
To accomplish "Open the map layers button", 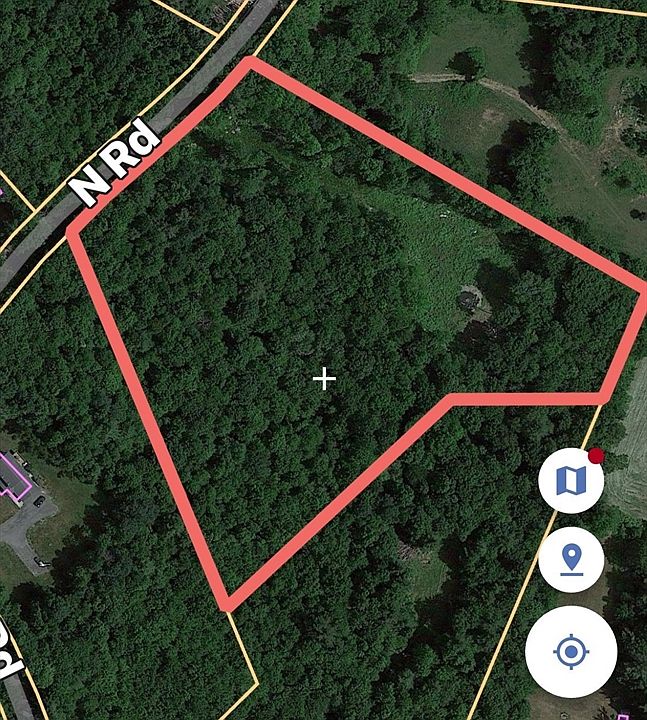I will pyautogui.click(x=570, y=481).
